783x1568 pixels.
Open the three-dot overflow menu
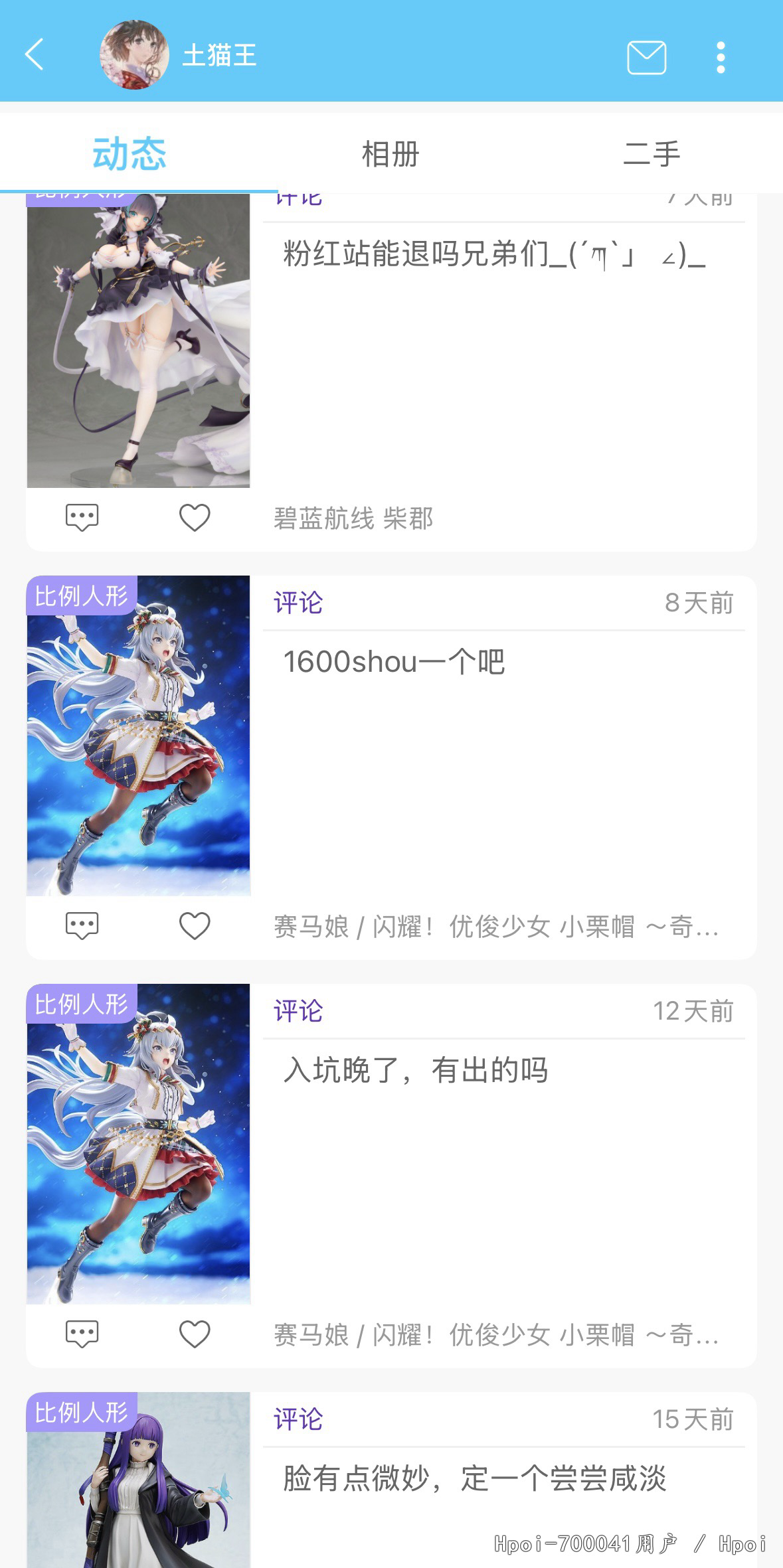(x=721, y=57)
